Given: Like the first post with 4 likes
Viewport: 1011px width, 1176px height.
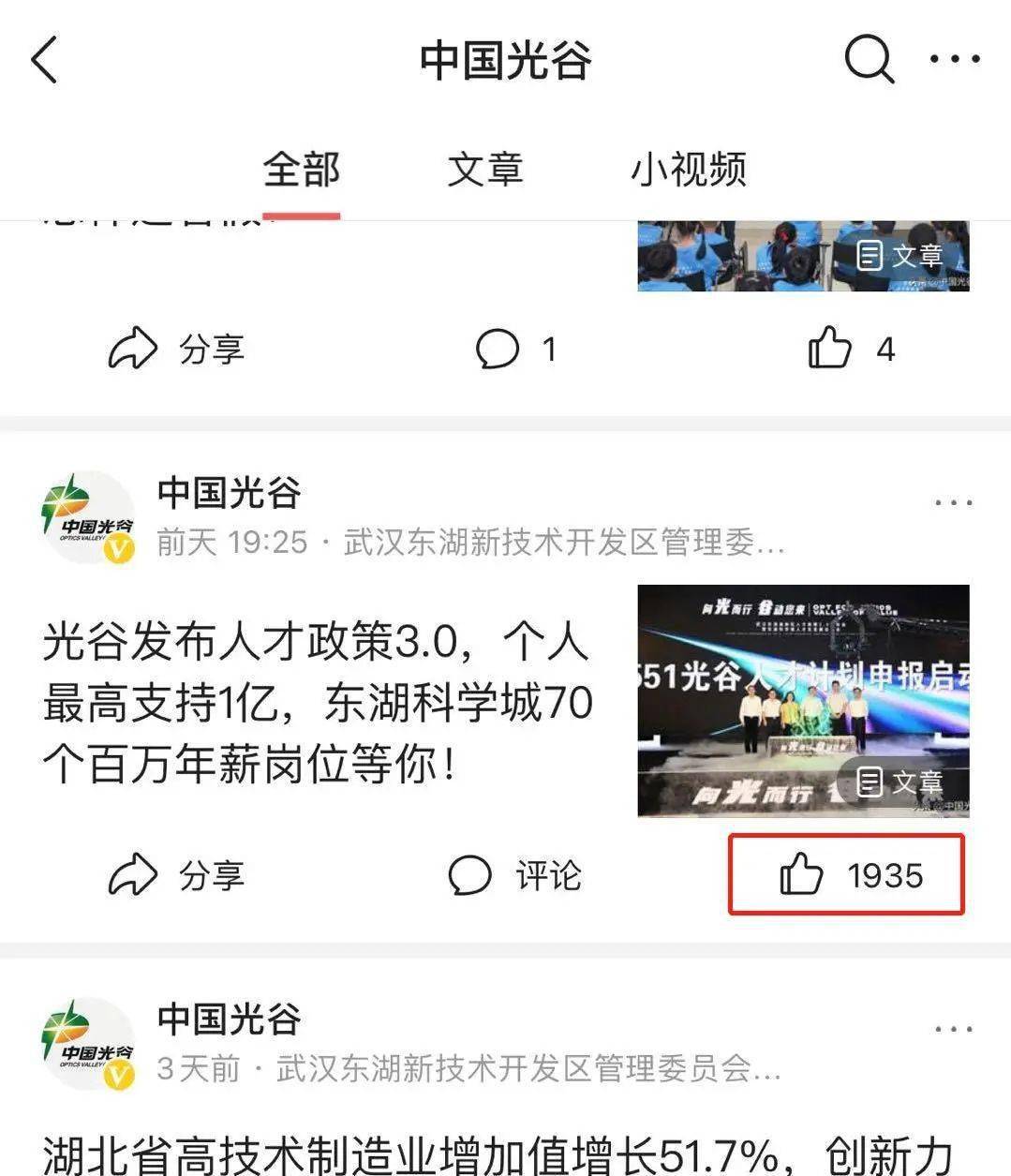Looking at the screenshot, I should pos(851,350).
